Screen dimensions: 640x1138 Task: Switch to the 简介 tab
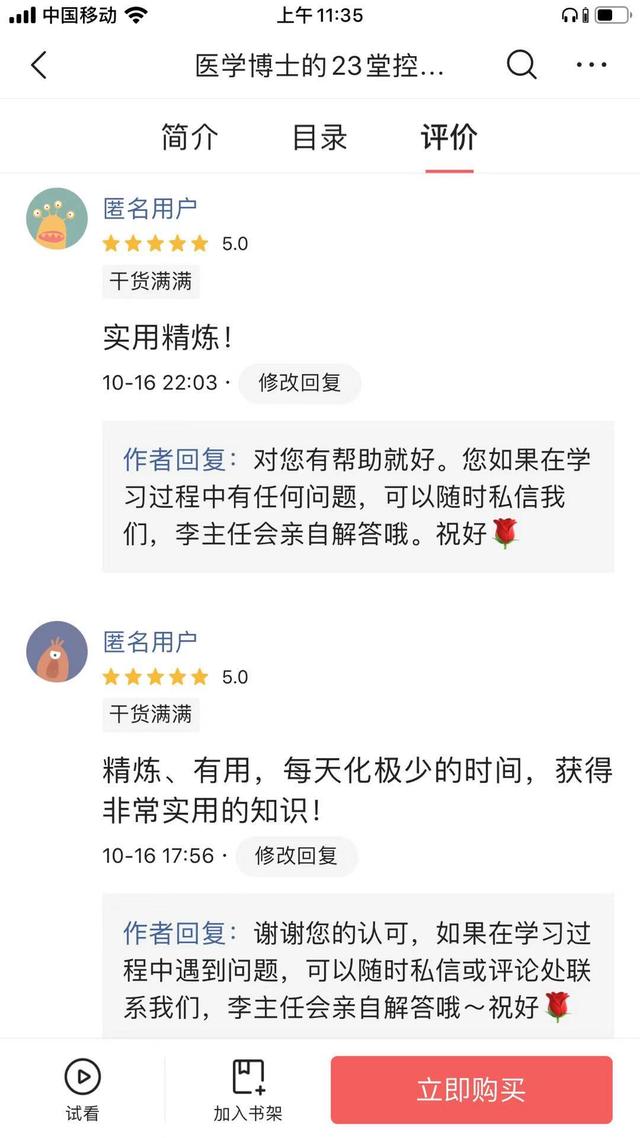pos(189,137)
